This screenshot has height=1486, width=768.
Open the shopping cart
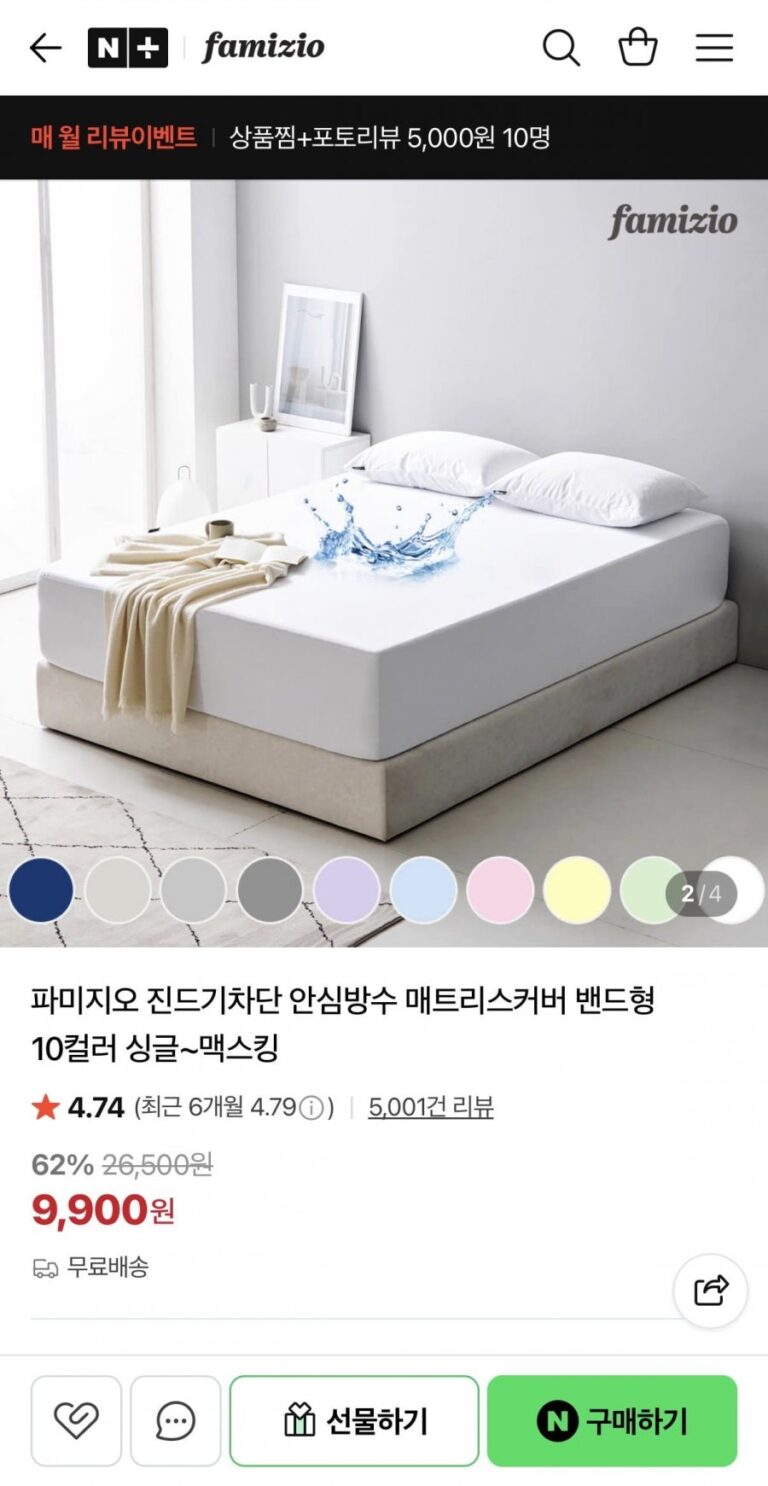pyautogui.click(x=638, y=47)
